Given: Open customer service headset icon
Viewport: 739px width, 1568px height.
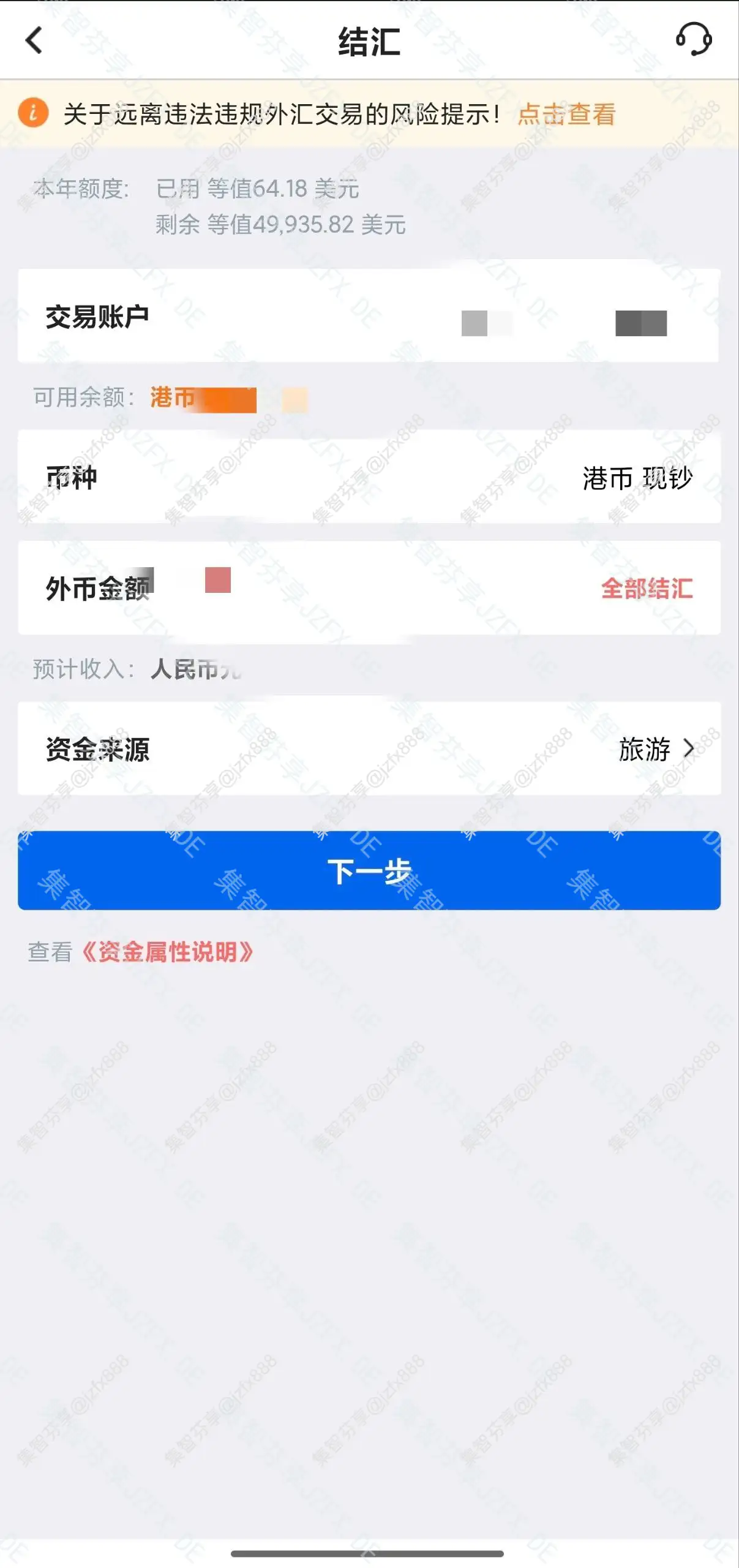Looking at the screenshot, I should coord(693,40).
